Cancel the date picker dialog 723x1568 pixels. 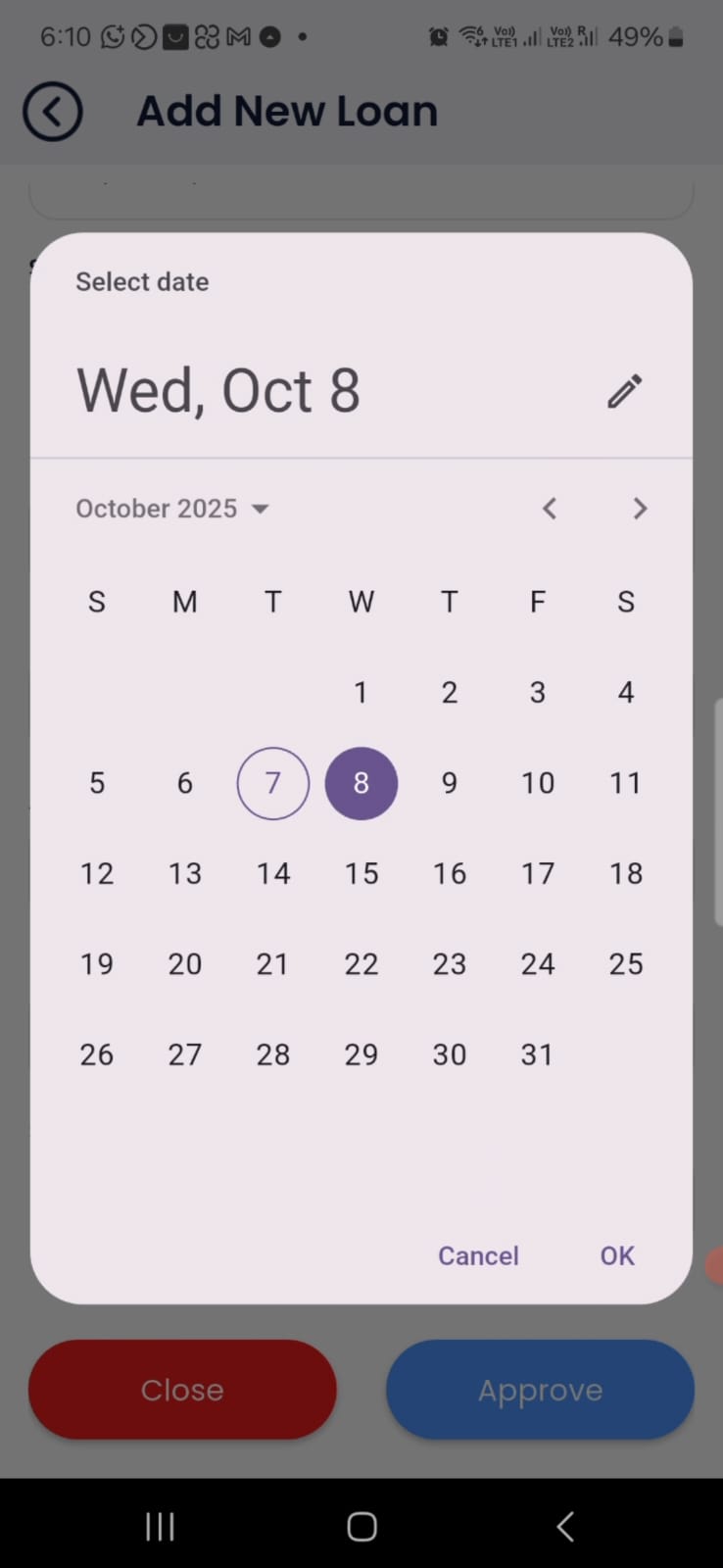click(478, 1255)
